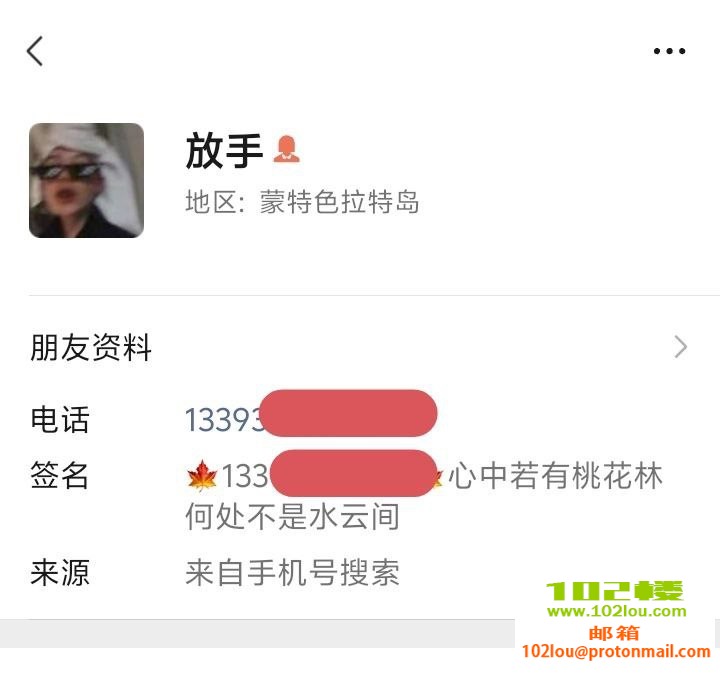Image resolution: width=720 pixels, height=676 pixels.
Task: View the profile avatar photo
Action: [86, 180]
